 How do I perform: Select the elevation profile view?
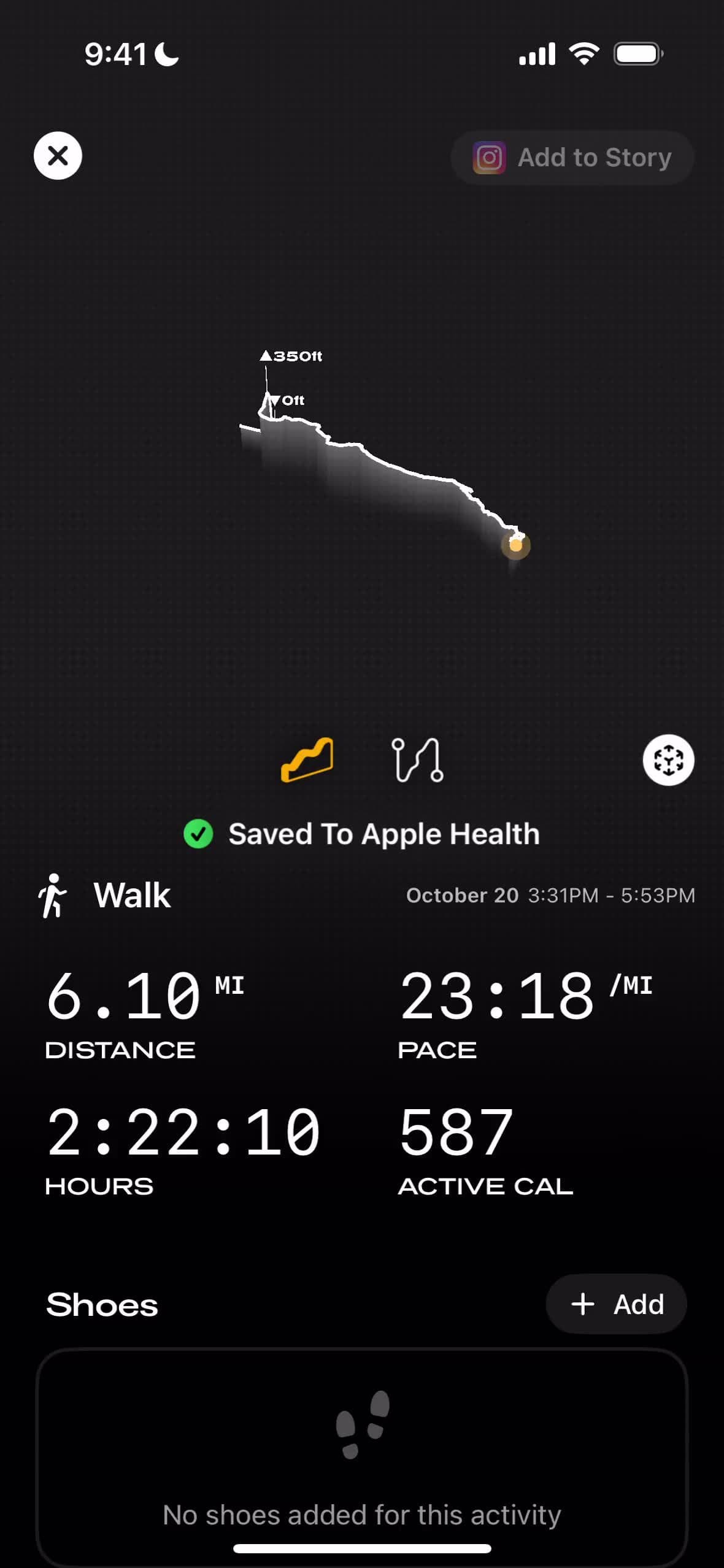pos(307,760)
